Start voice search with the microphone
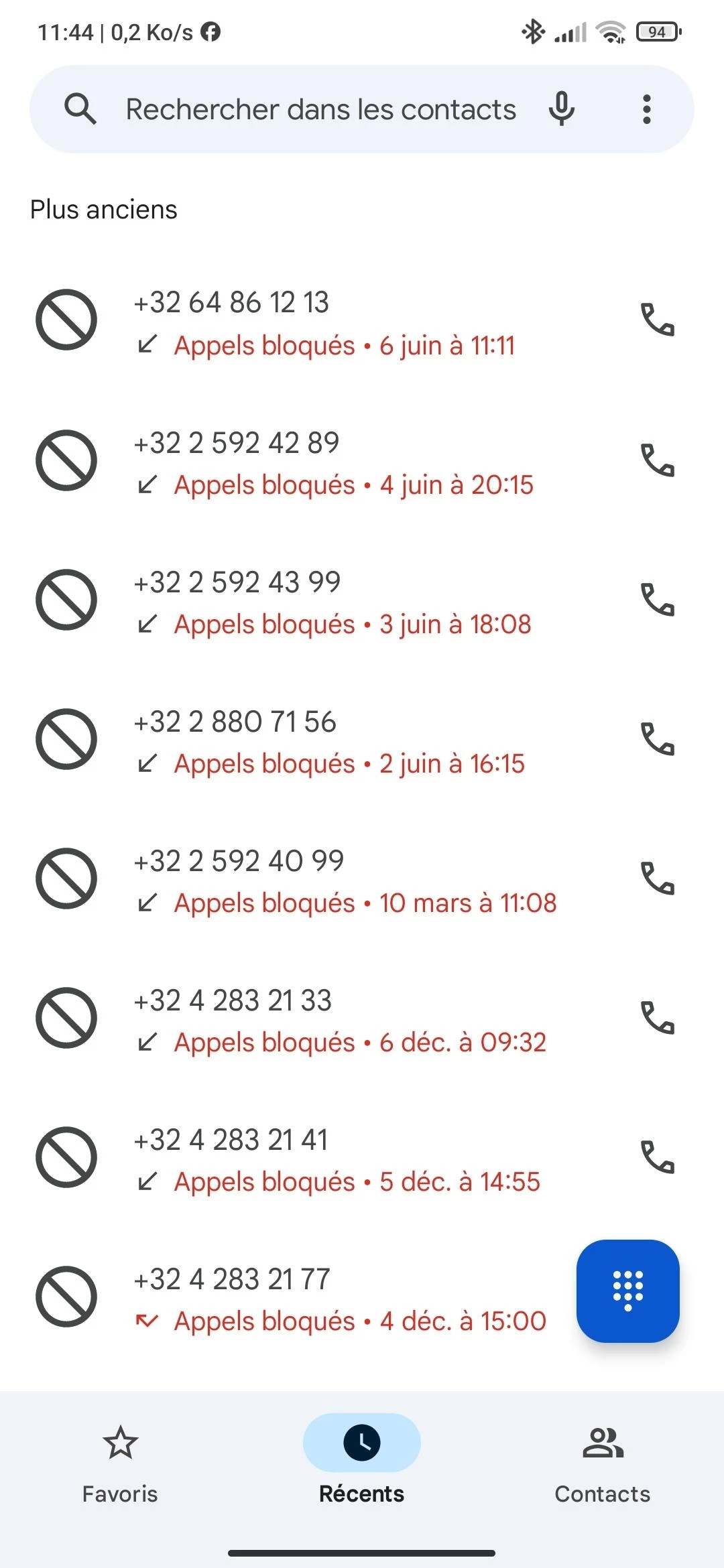This screenshot has height=1568, width=724. click(x=562, y=109)
